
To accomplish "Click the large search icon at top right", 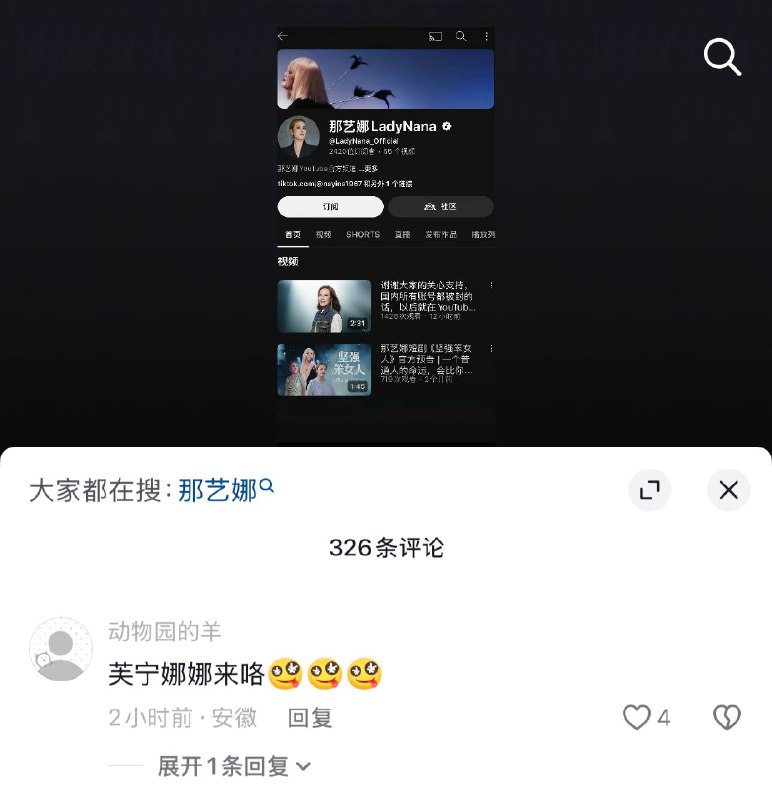I will click(722, 57).
